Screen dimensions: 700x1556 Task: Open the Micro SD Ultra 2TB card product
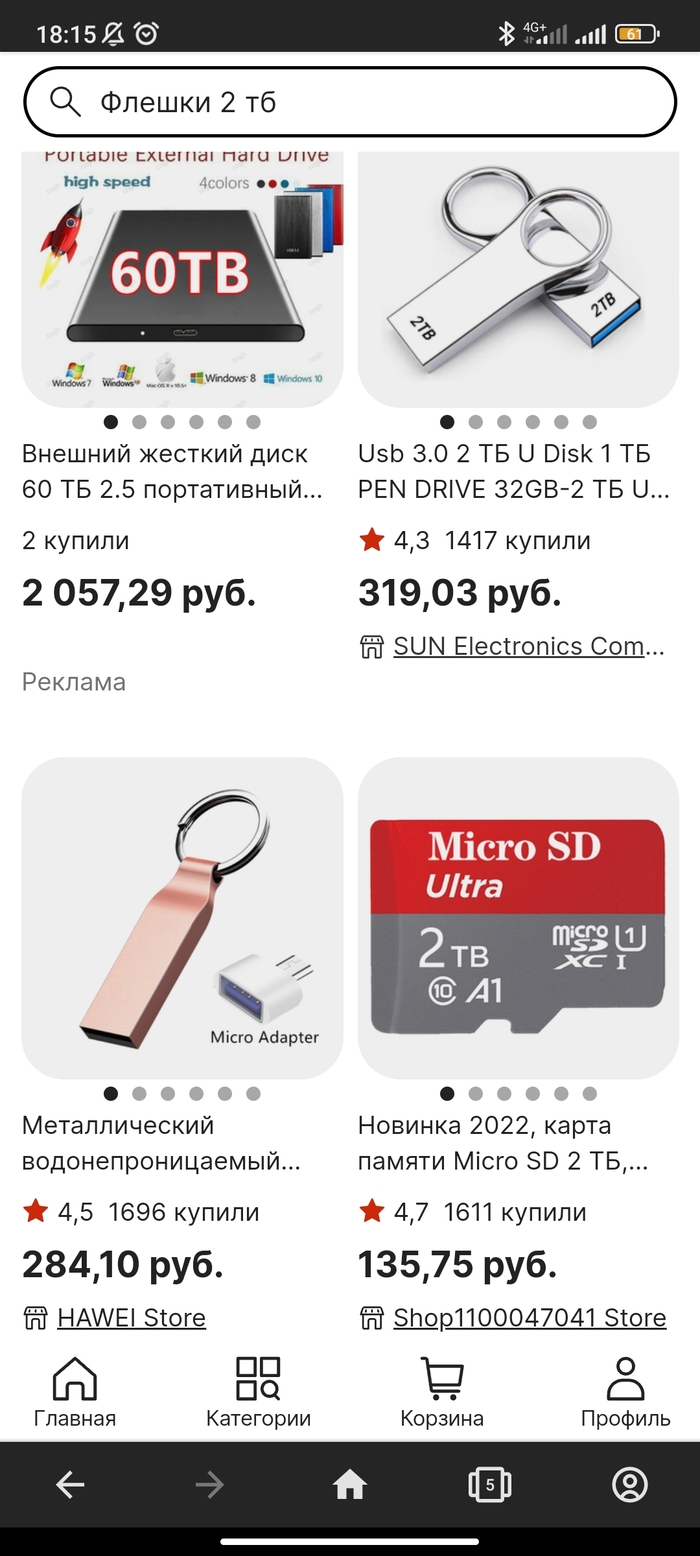[518, 917]
